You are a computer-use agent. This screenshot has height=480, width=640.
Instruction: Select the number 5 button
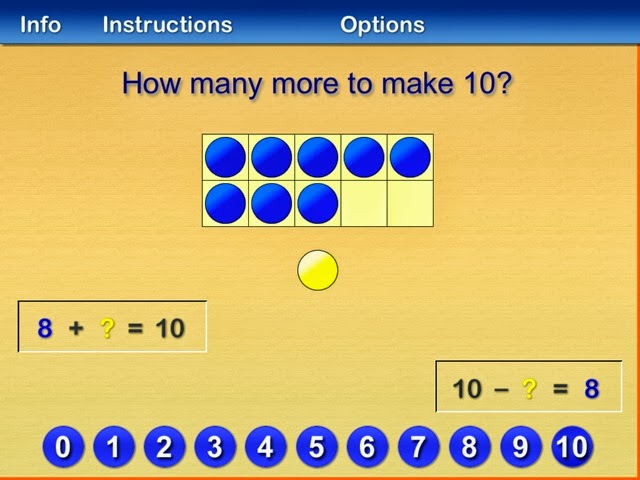[x=317, y=447]
